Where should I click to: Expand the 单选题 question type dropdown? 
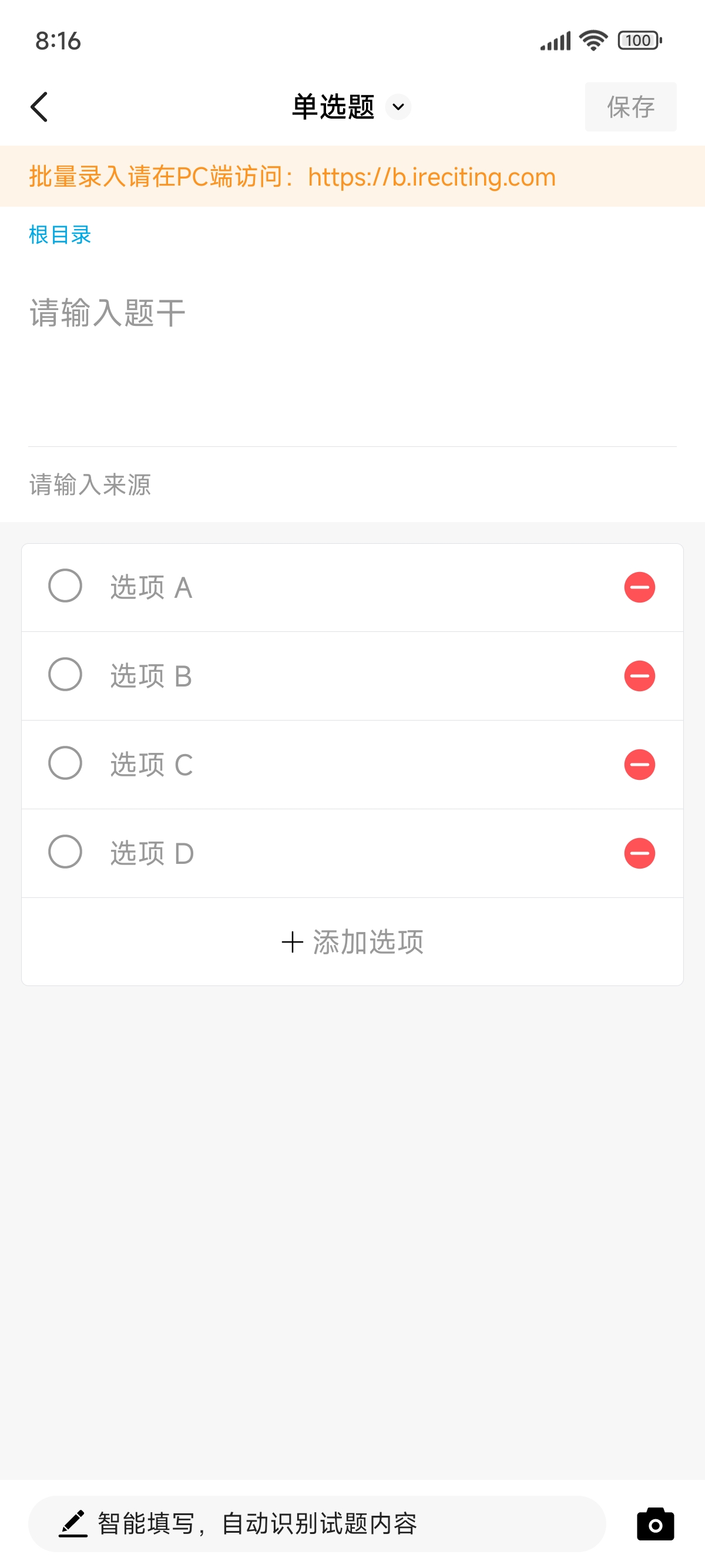tap(398, 107)
